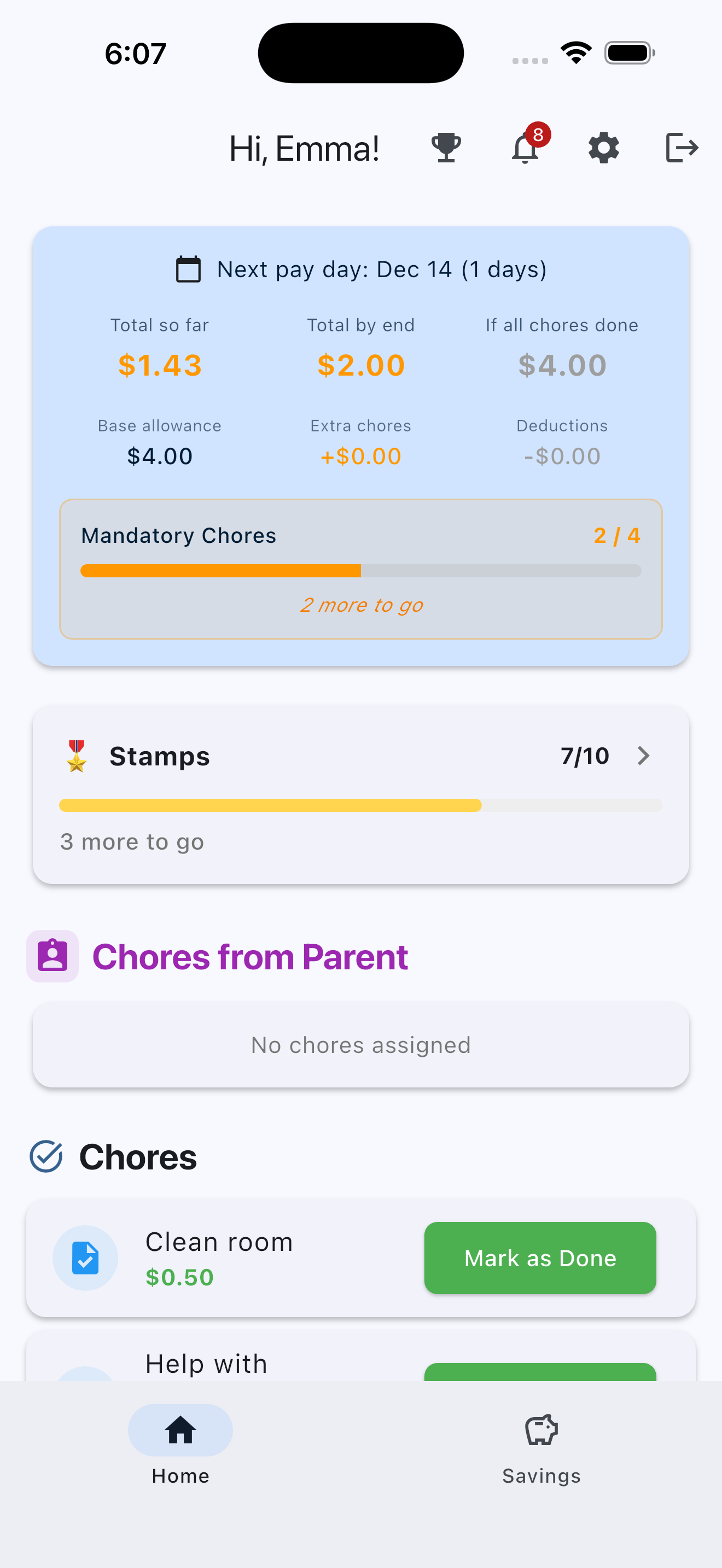
Task: Tap the home icon in the bottom bar
Action: (179, 1430)
